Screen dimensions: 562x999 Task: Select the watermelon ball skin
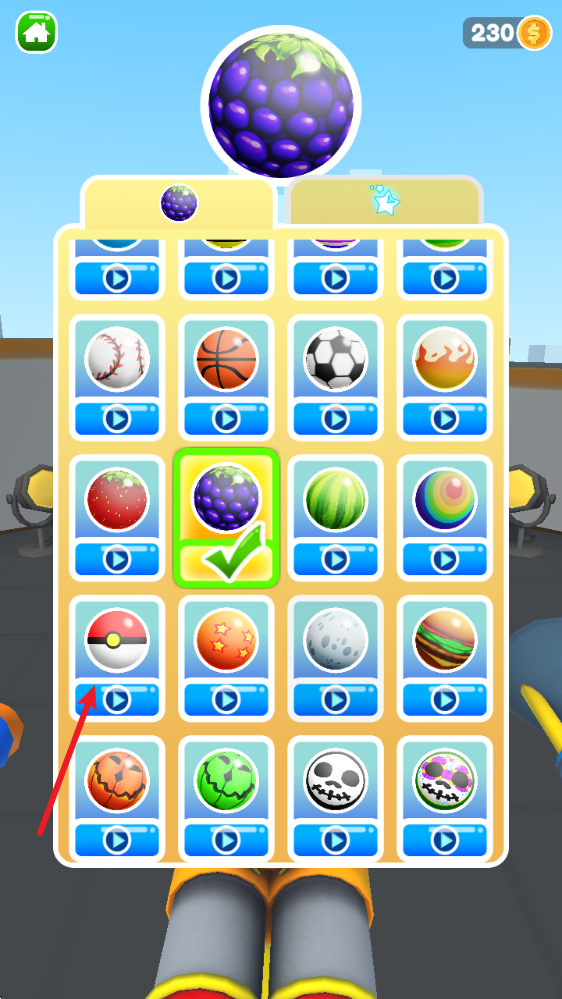click(x=336, y=517)
